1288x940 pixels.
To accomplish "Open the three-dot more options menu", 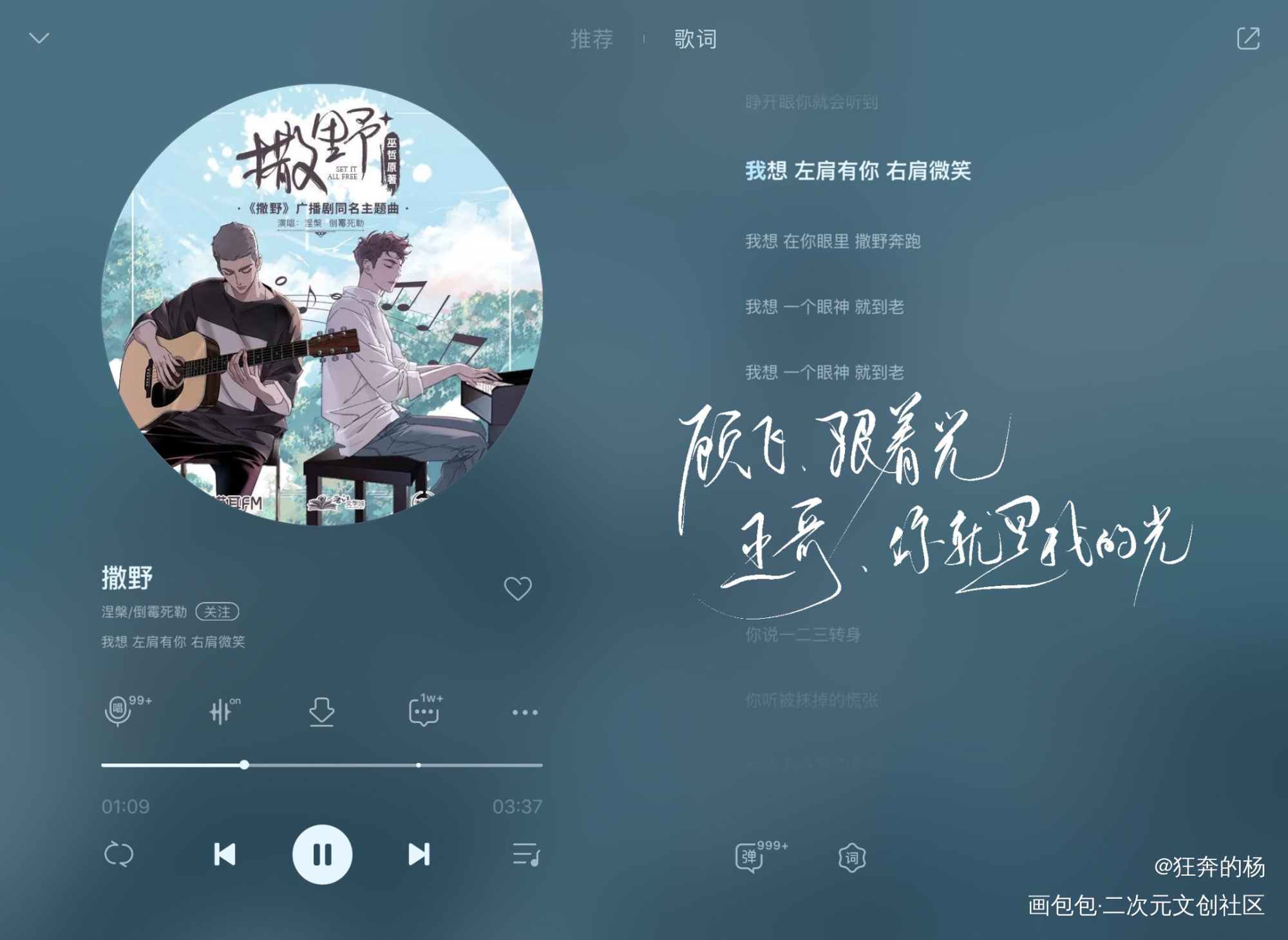I will tap(524, 713).
